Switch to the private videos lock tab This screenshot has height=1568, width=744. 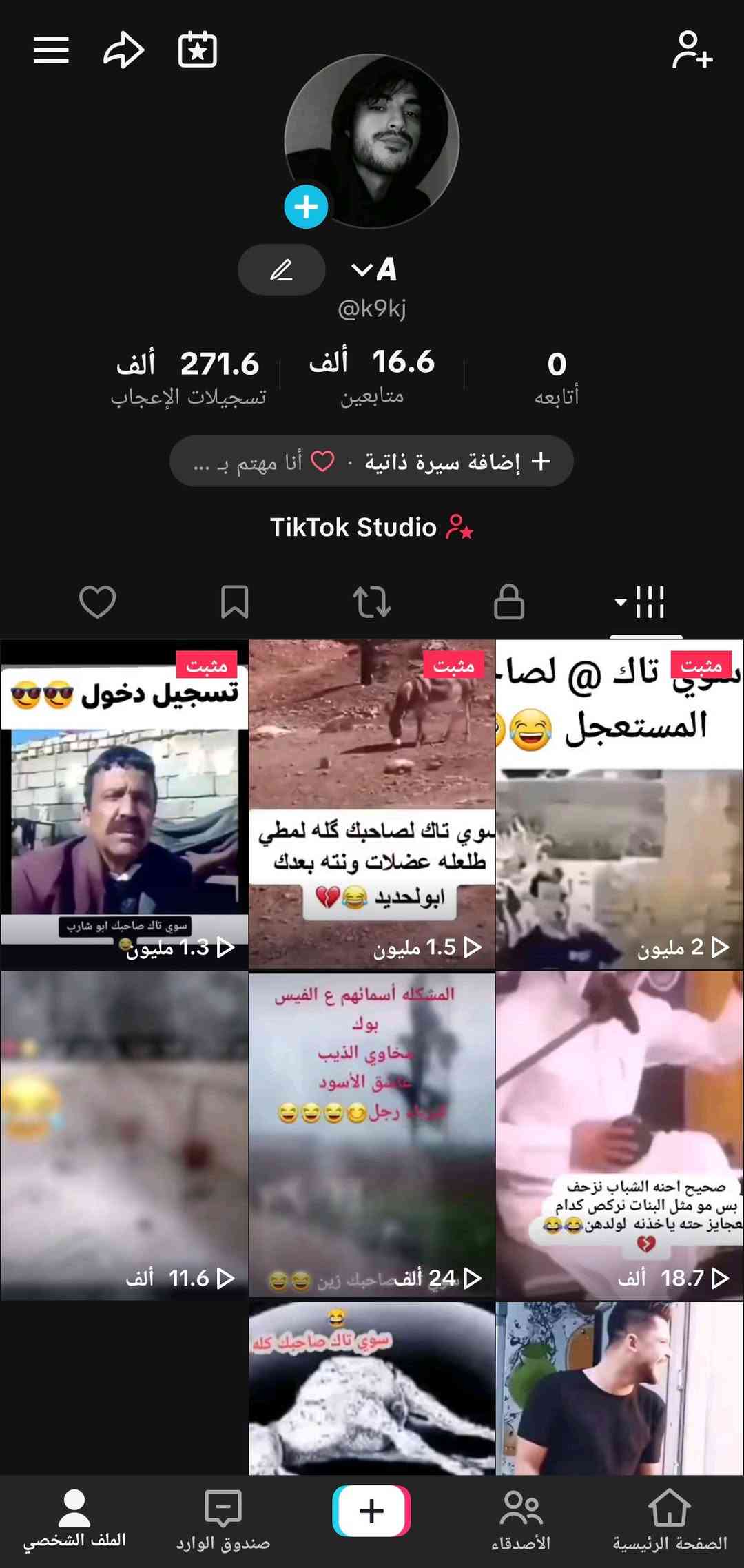(509, 602)
